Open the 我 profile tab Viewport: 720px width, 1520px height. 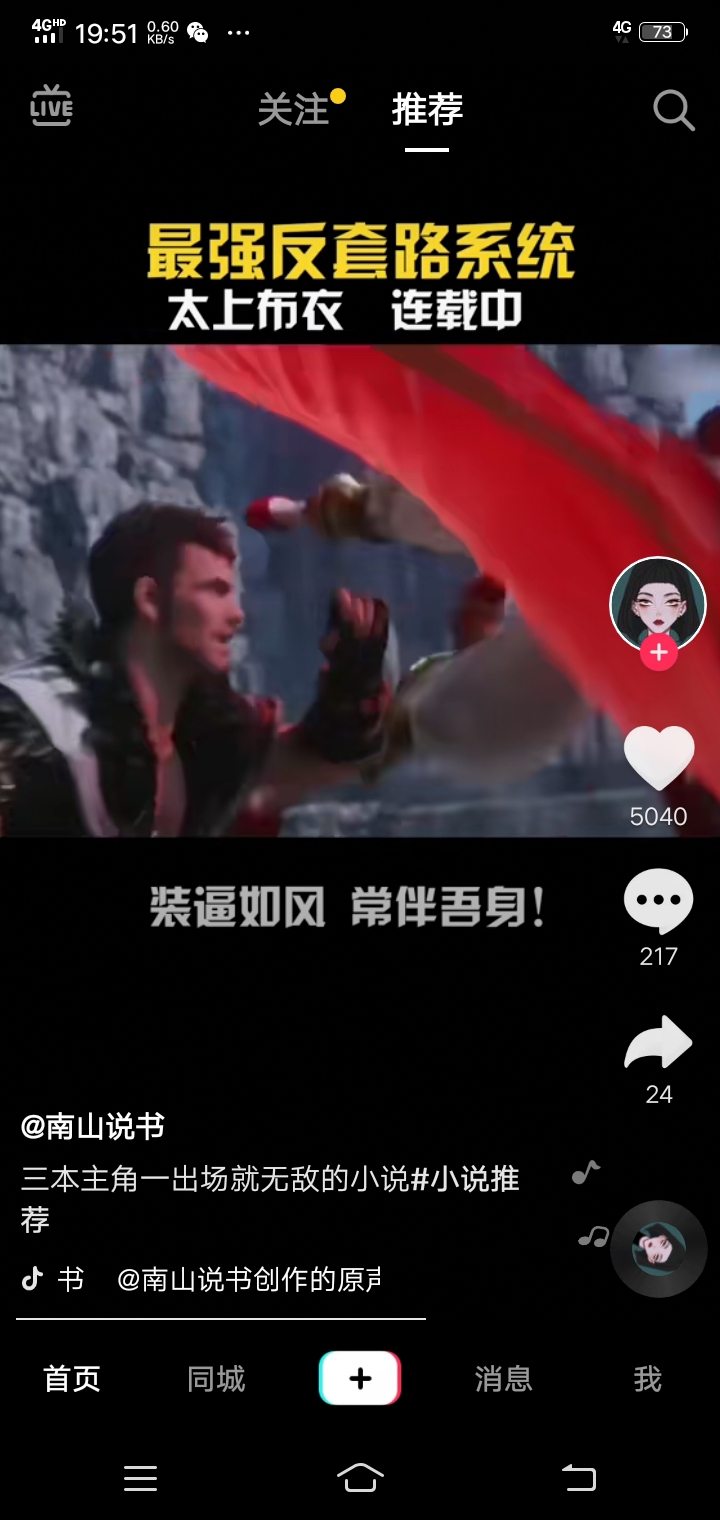(x=648, y=1379)
